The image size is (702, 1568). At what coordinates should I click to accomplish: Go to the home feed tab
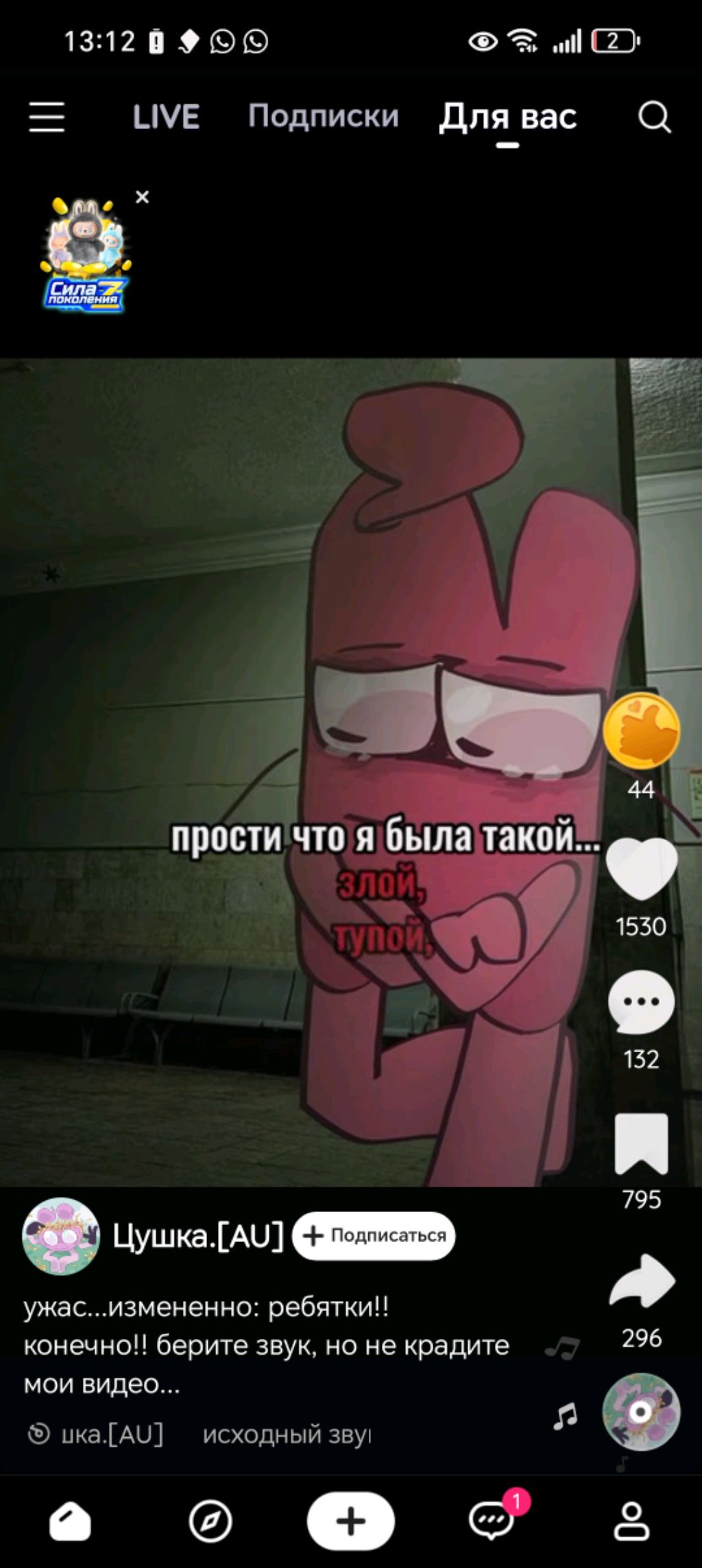(x=70, y=1521)
